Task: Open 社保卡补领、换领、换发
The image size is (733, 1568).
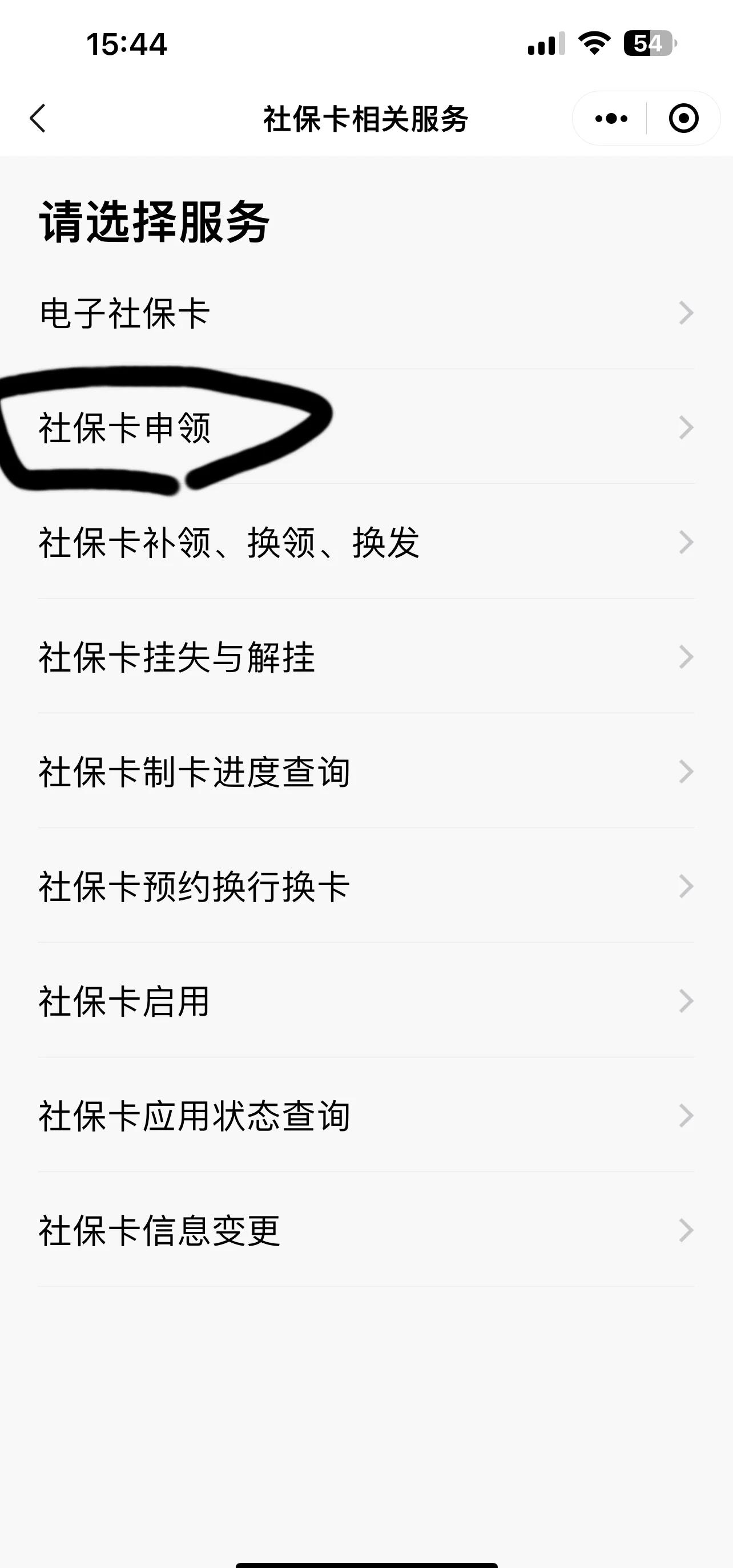Action: pyautogui.click(x=365, y=541)
